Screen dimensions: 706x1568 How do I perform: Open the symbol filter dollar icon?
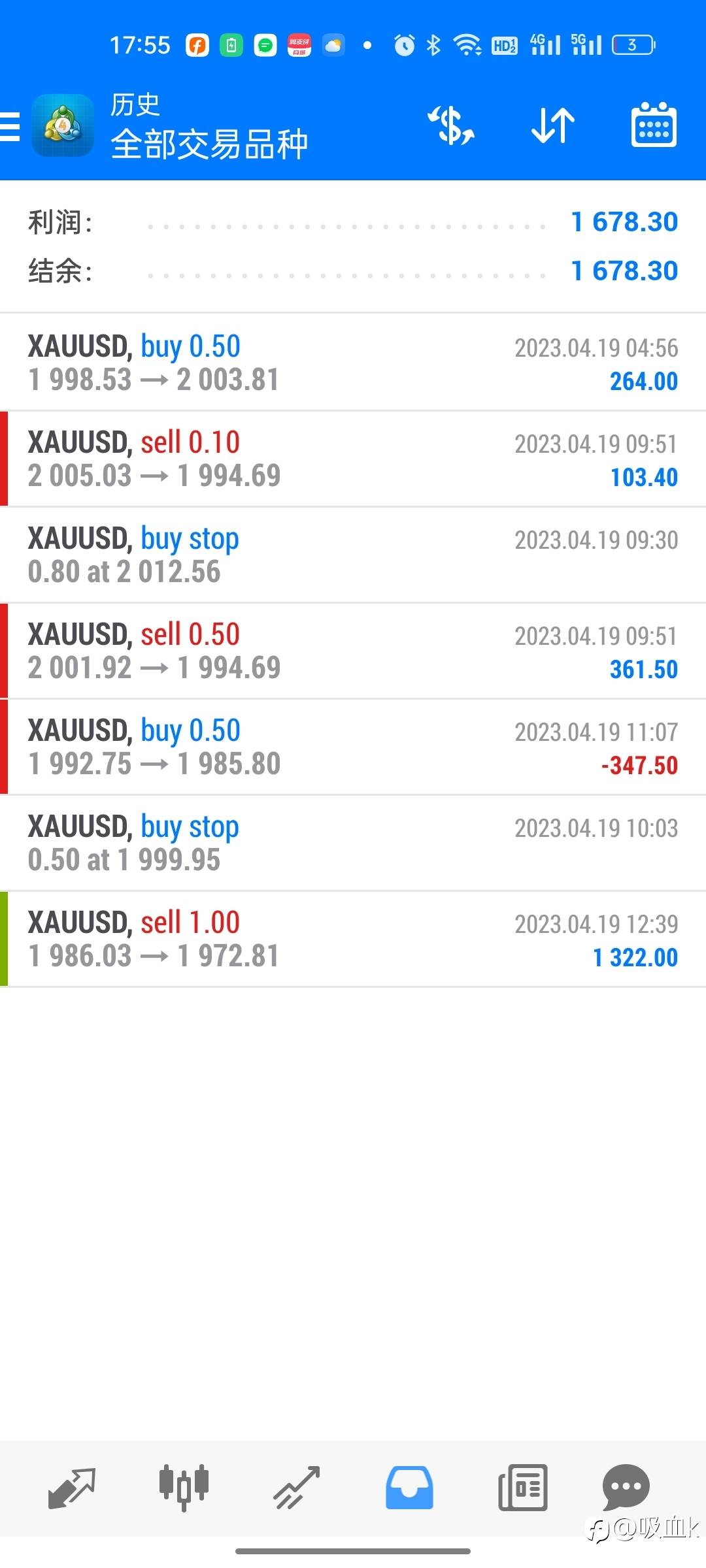click(x=452, y=125)
